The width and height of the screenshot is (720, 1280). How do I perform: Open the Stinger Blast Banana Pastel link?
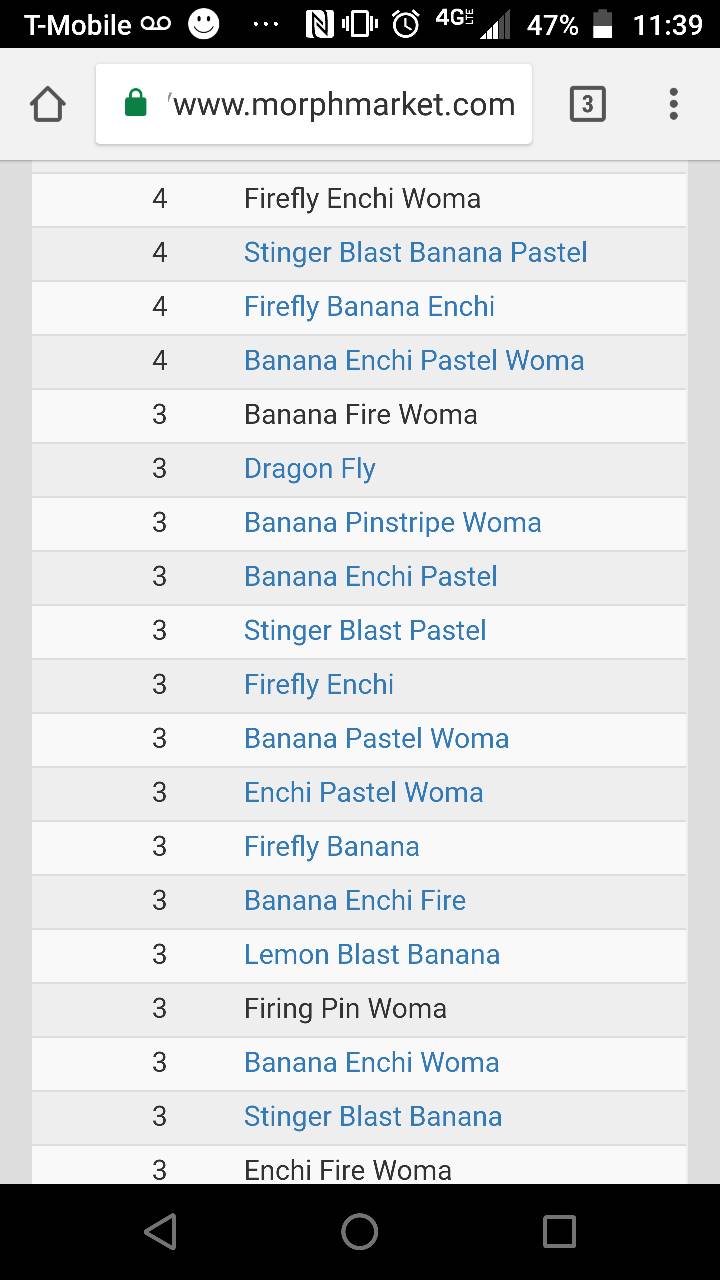(x=415, y=252)
